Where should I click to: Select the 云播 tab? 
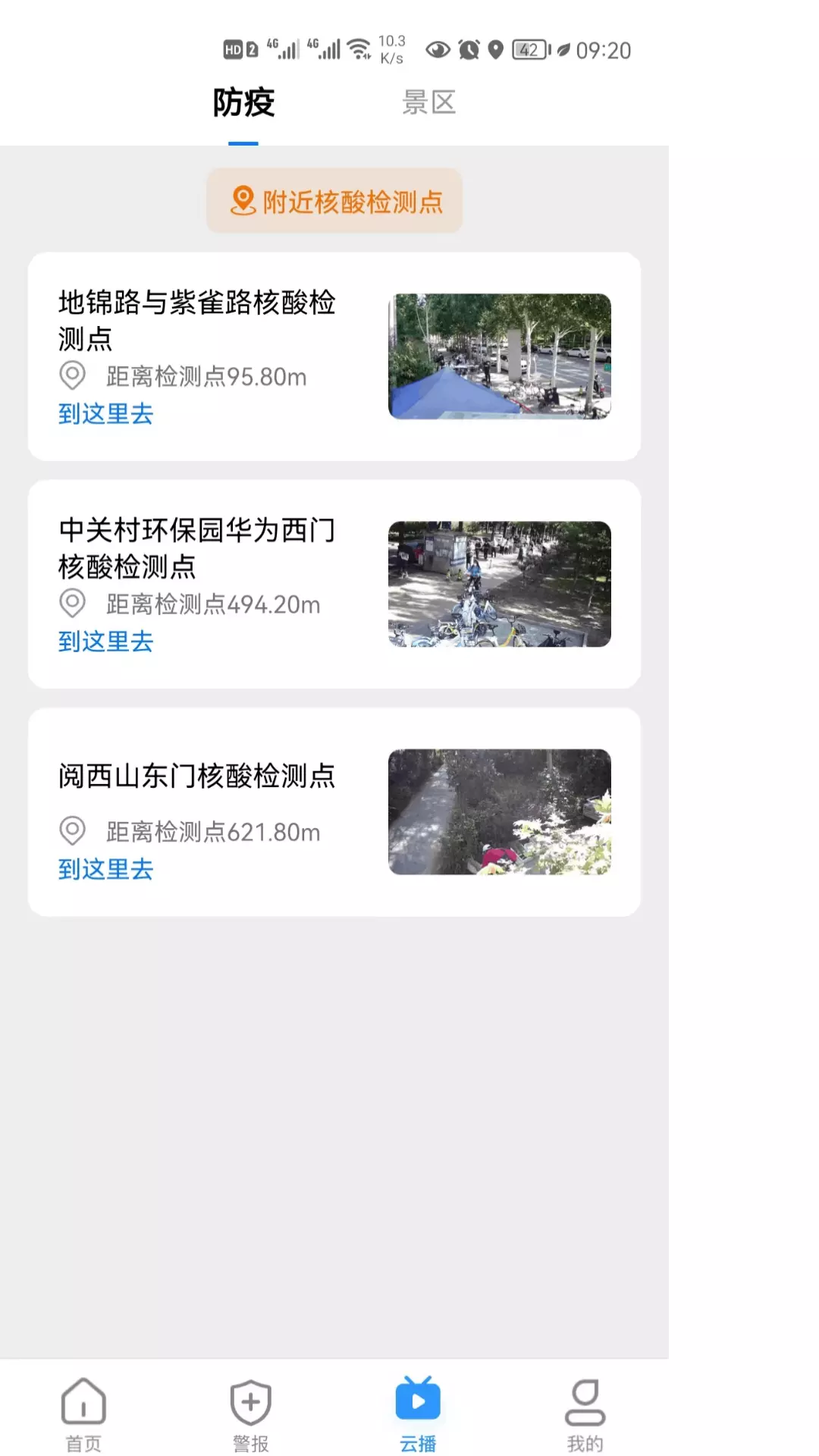point(418,1414)
